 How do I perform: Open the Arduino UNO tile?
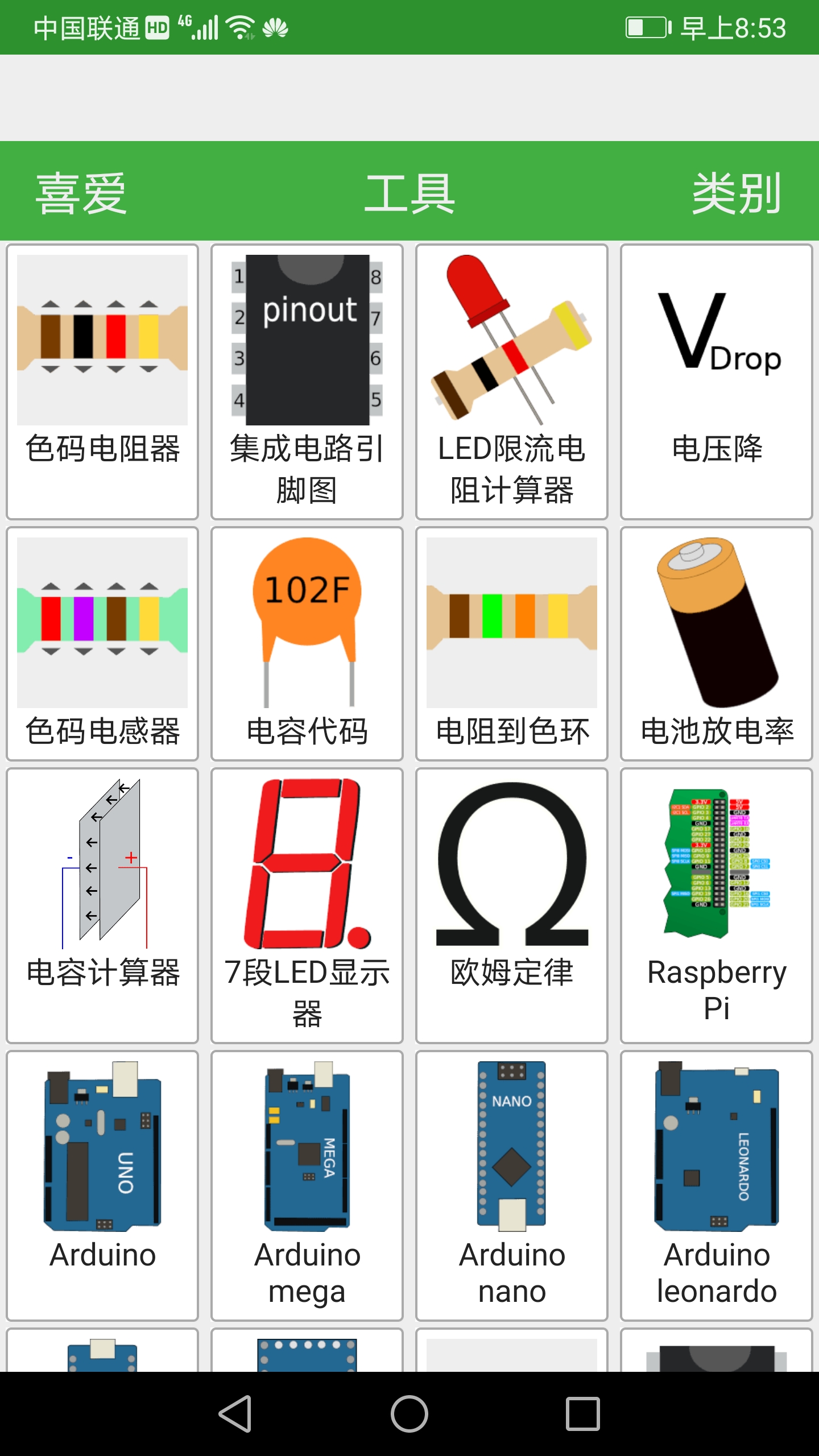[102, 1186]
